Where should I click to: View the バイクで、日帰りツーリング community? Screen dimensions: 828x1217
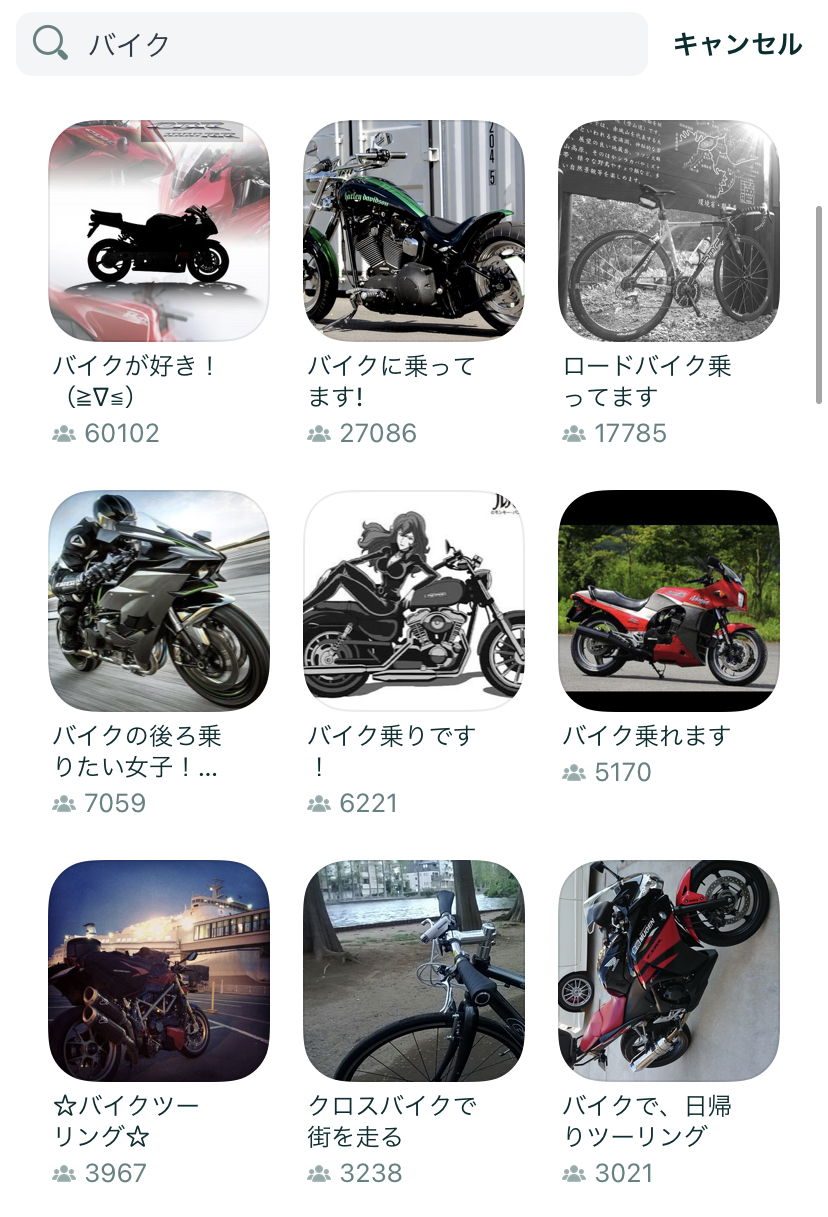(668, 971)
